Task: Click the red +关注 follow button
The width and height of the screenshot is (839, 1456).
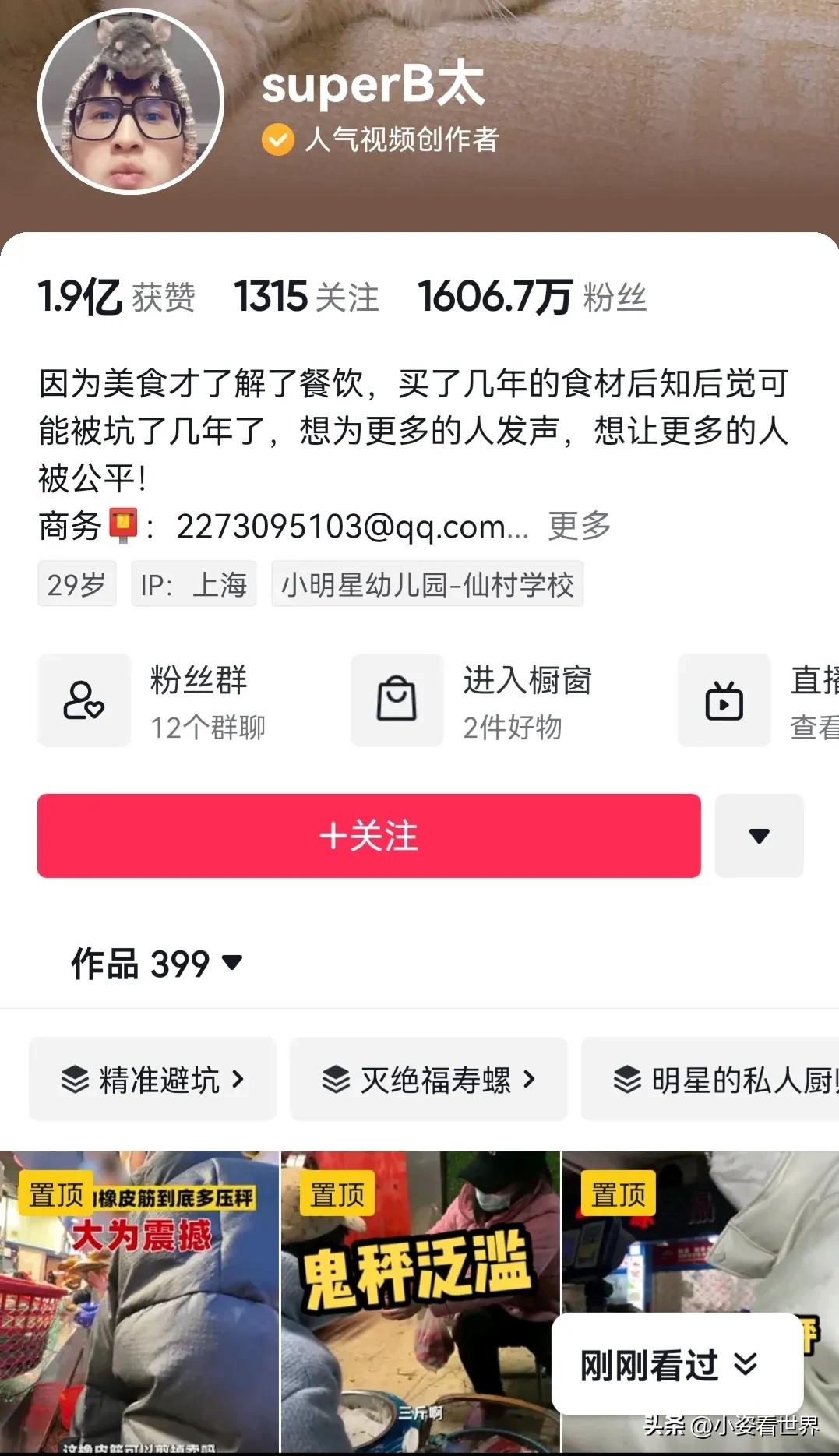Action: (x=368, y=836)
